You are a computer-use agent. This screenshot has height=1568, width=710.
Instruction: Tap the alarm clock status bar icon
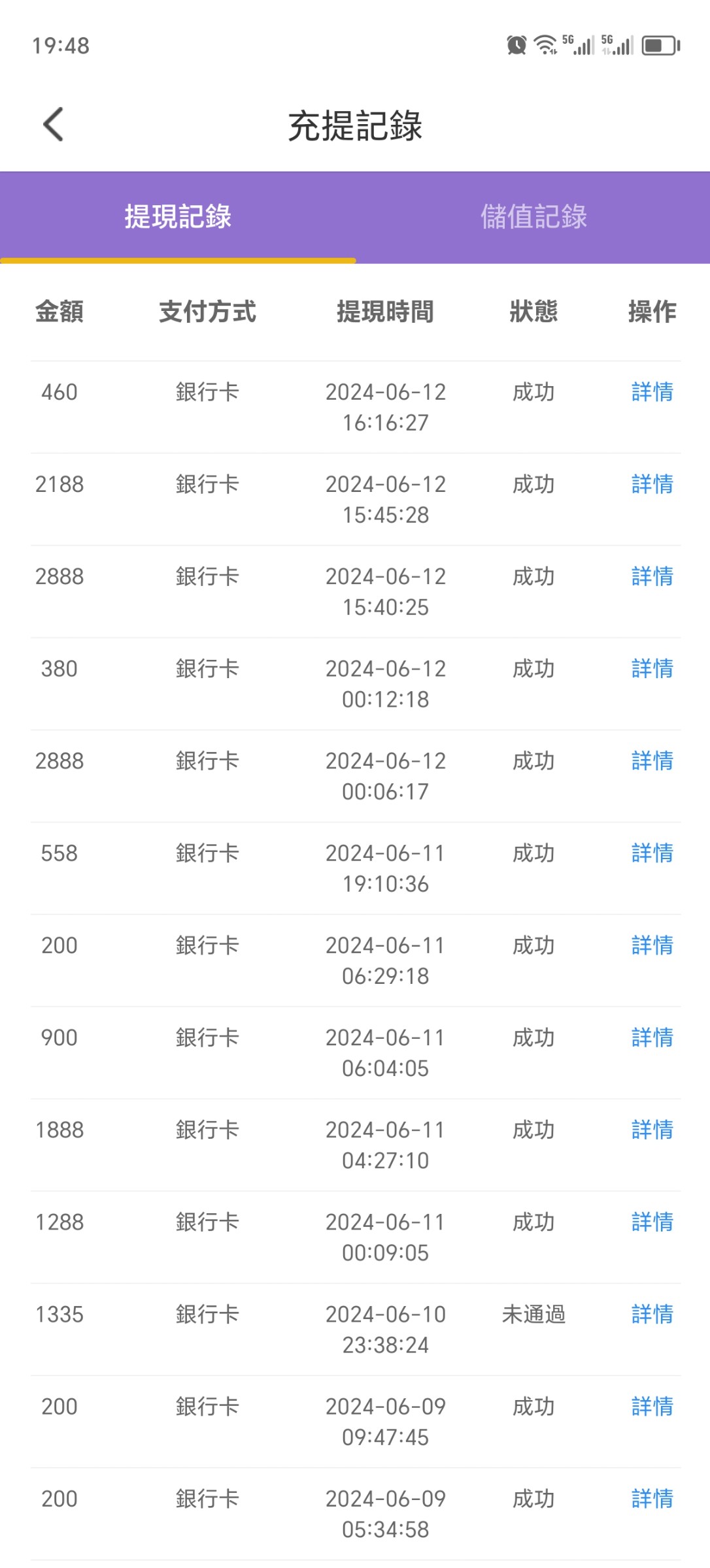(x=516, y=44)
